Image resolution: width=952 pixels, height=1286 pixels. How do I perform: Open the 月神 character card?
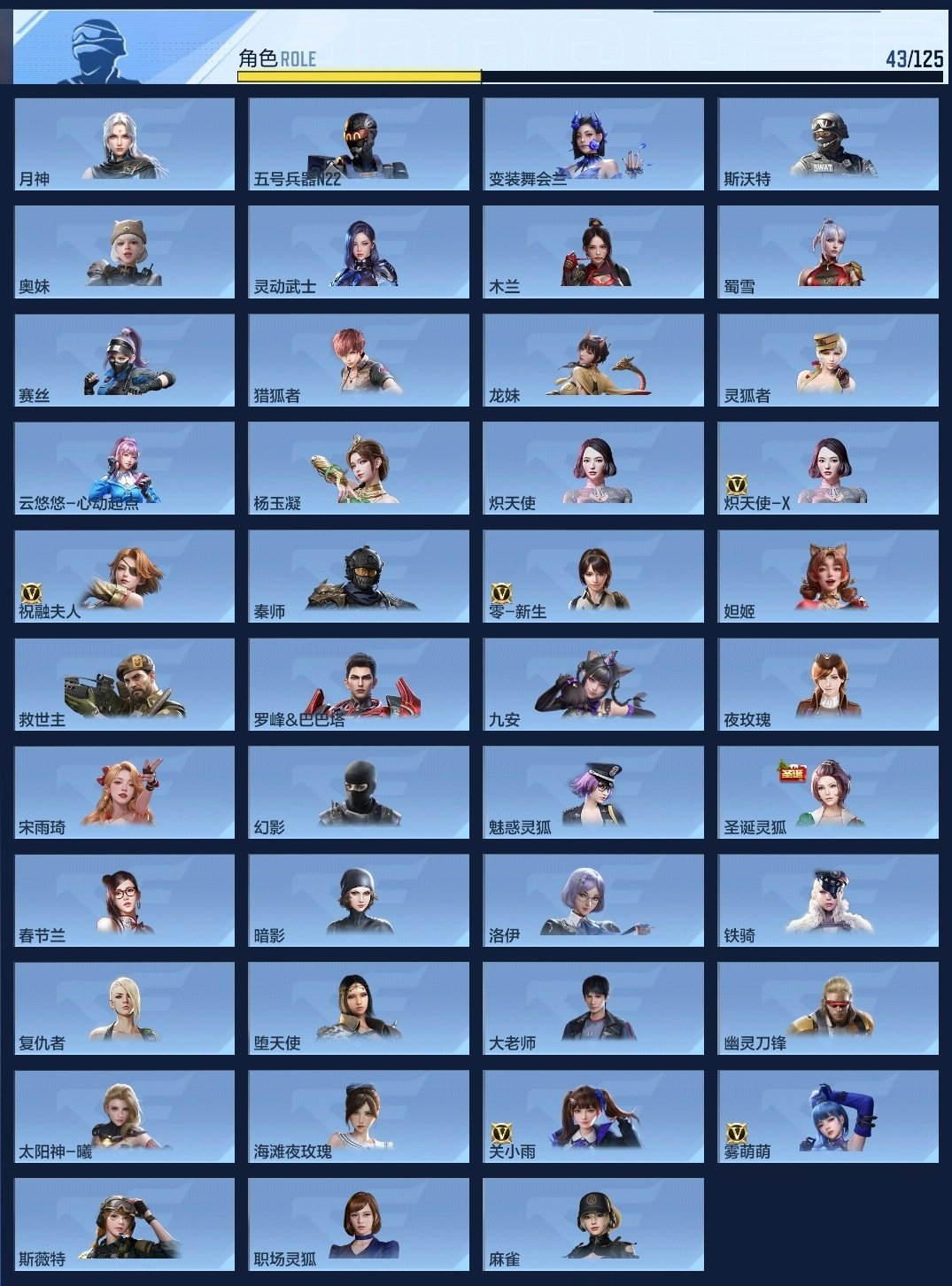point(124,143)
